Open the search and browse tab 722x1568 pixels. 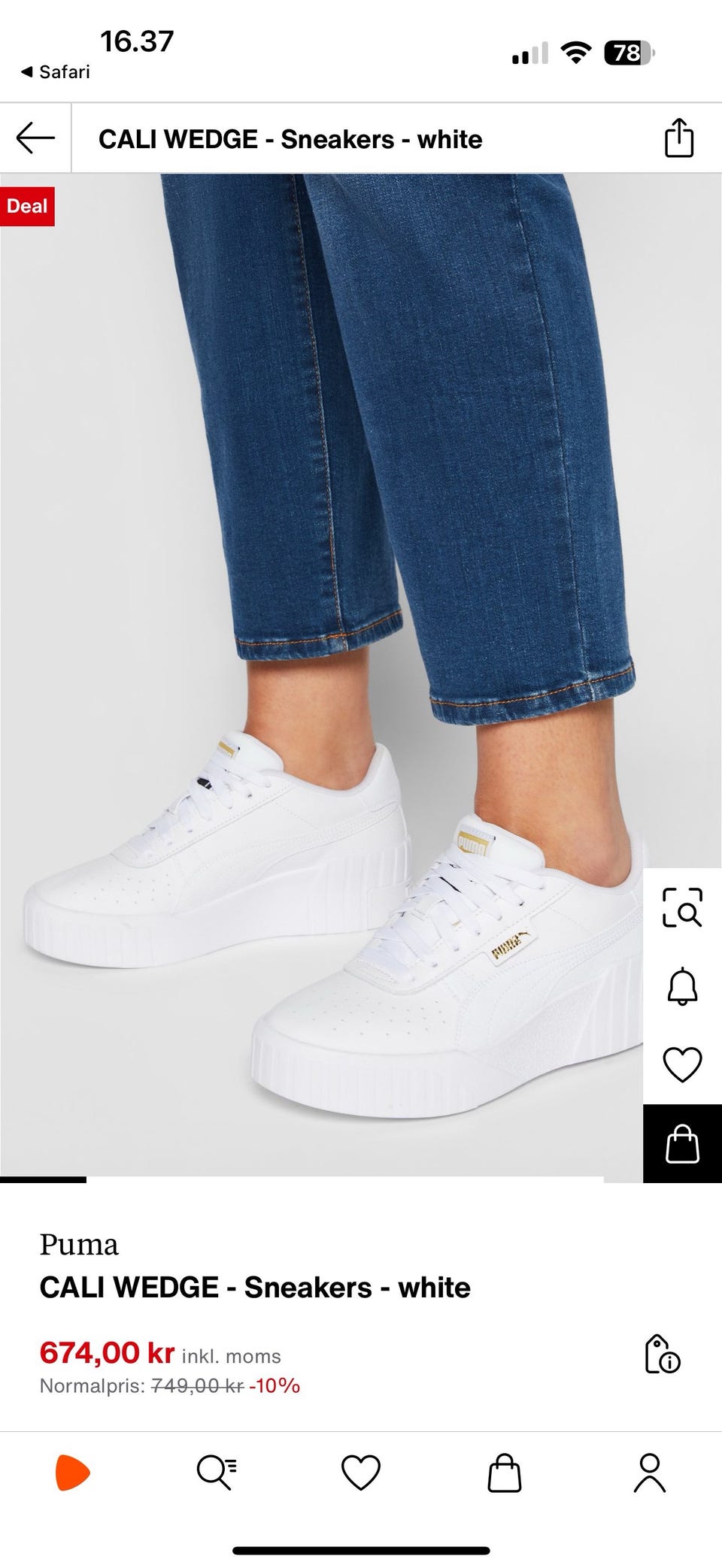[x=217, y=1473]
